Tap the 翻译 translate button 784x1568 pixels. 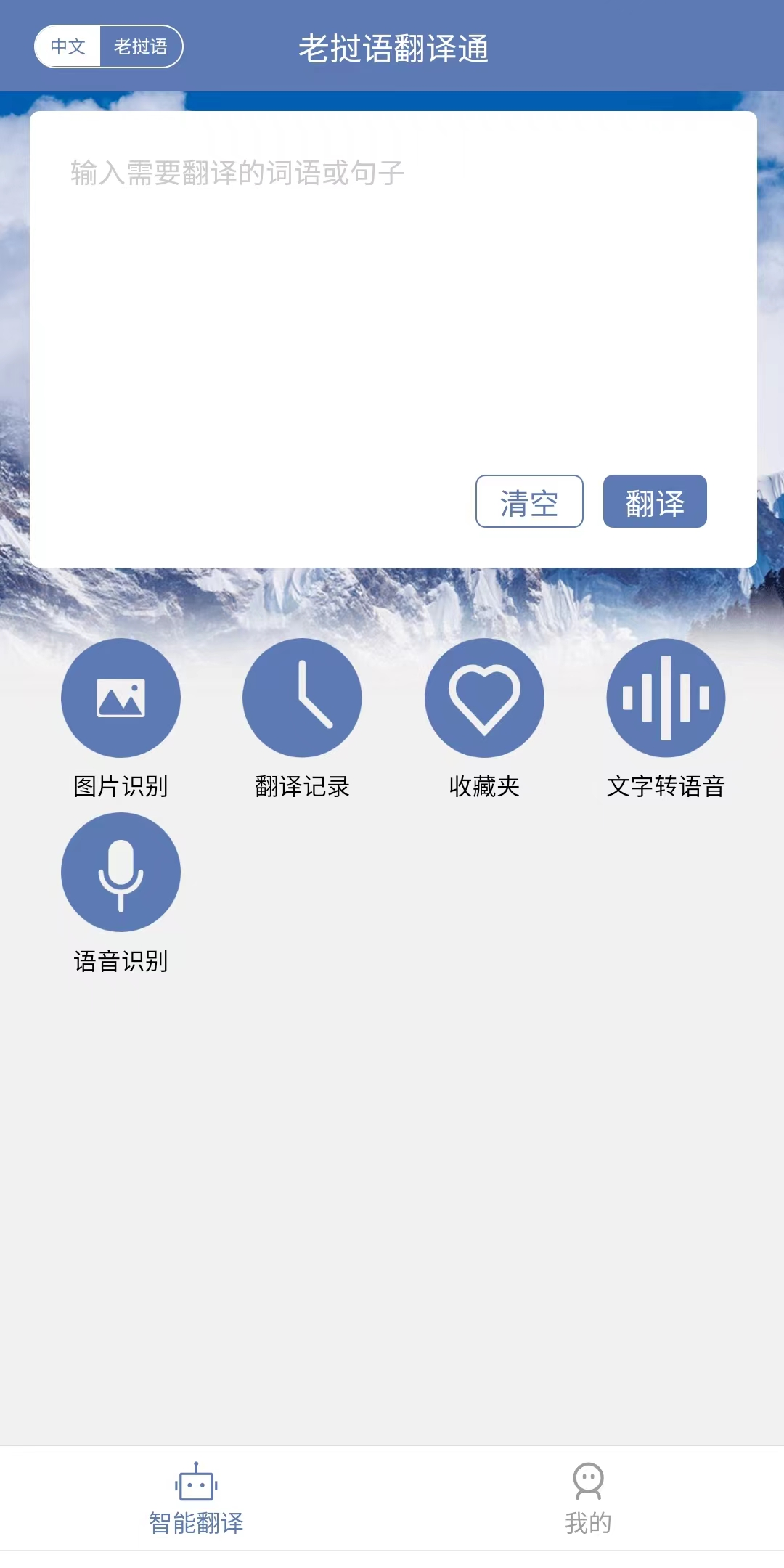(x=655, y=502)
